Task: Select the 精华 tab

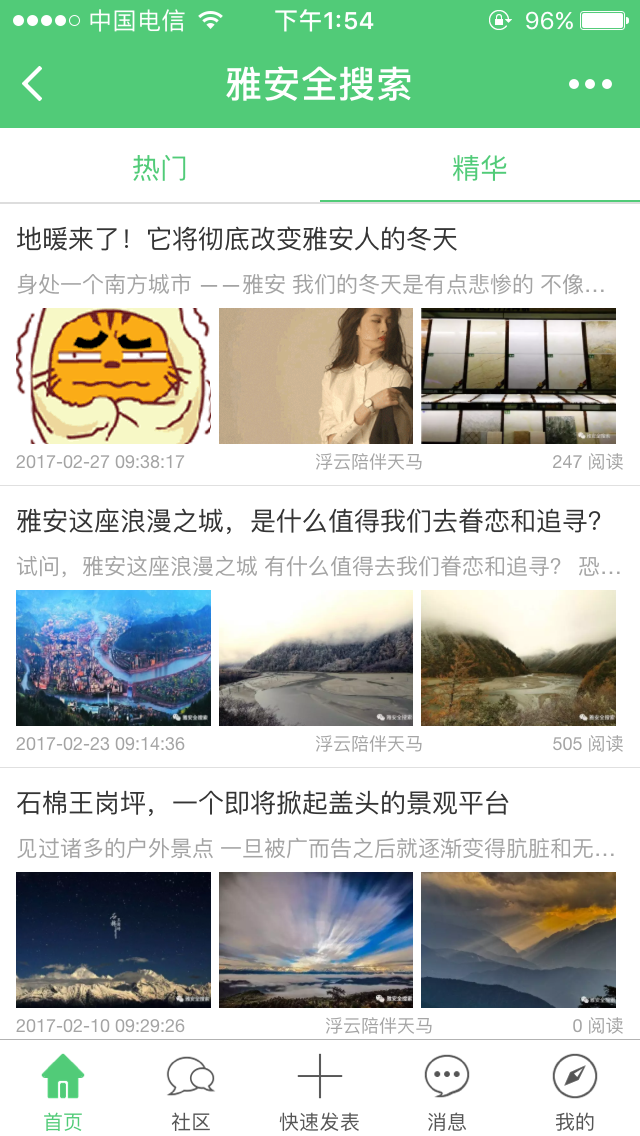Action: (x=480, y=167)
